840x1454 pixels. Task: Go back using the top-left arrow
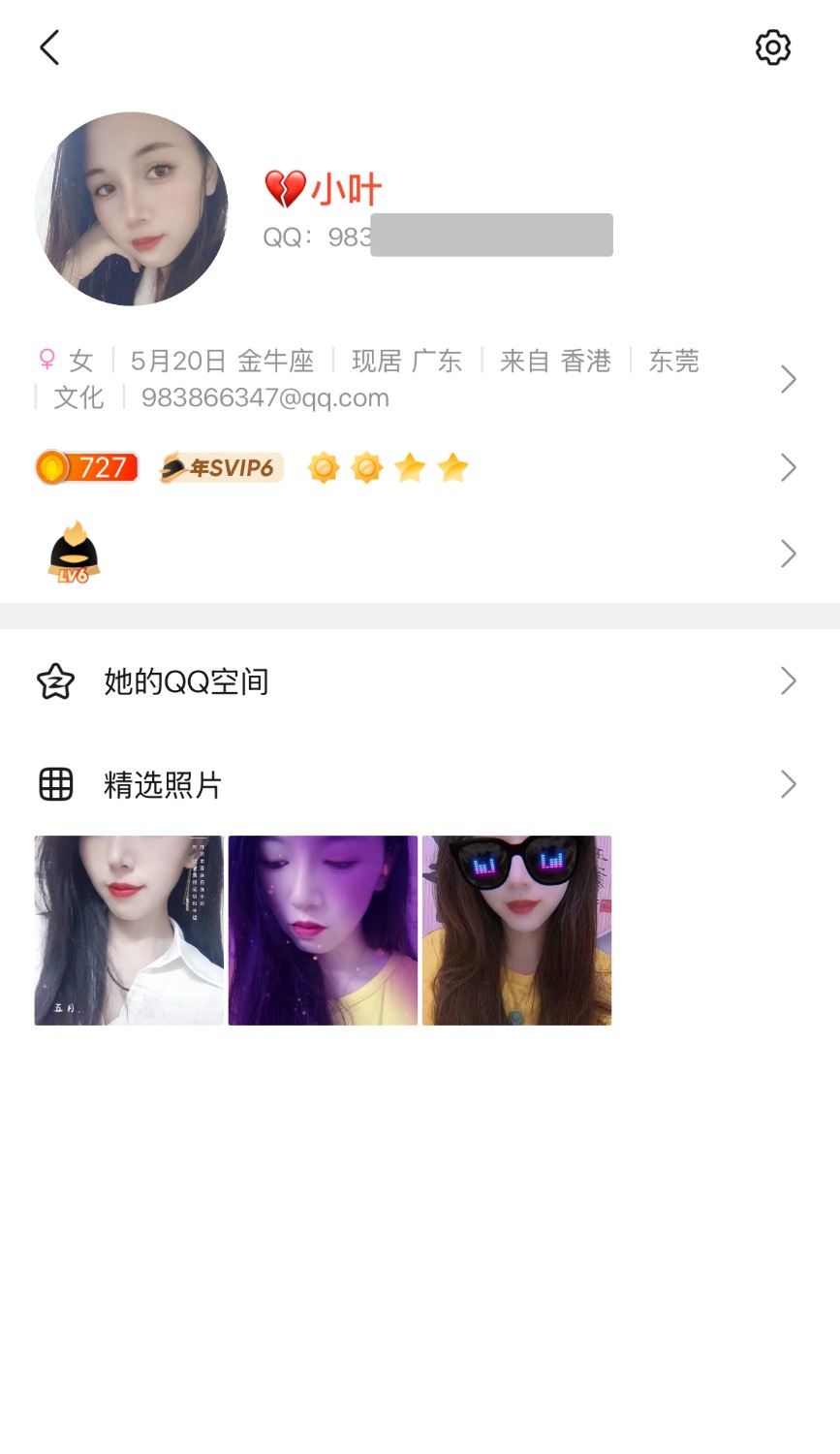(49, 47)
